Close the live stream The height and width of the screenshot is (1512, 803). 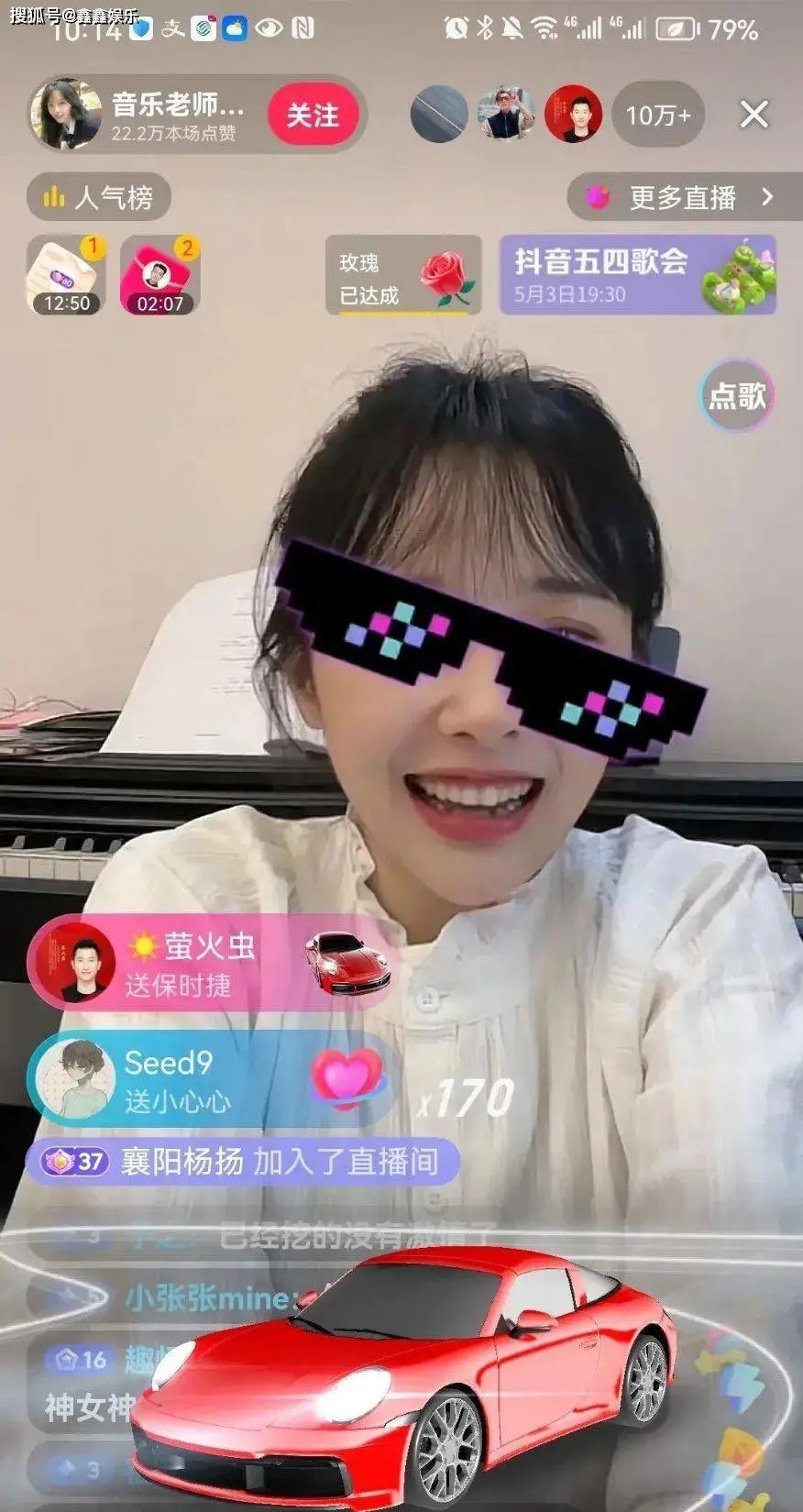pyautogui.click(x=753, y=115)
